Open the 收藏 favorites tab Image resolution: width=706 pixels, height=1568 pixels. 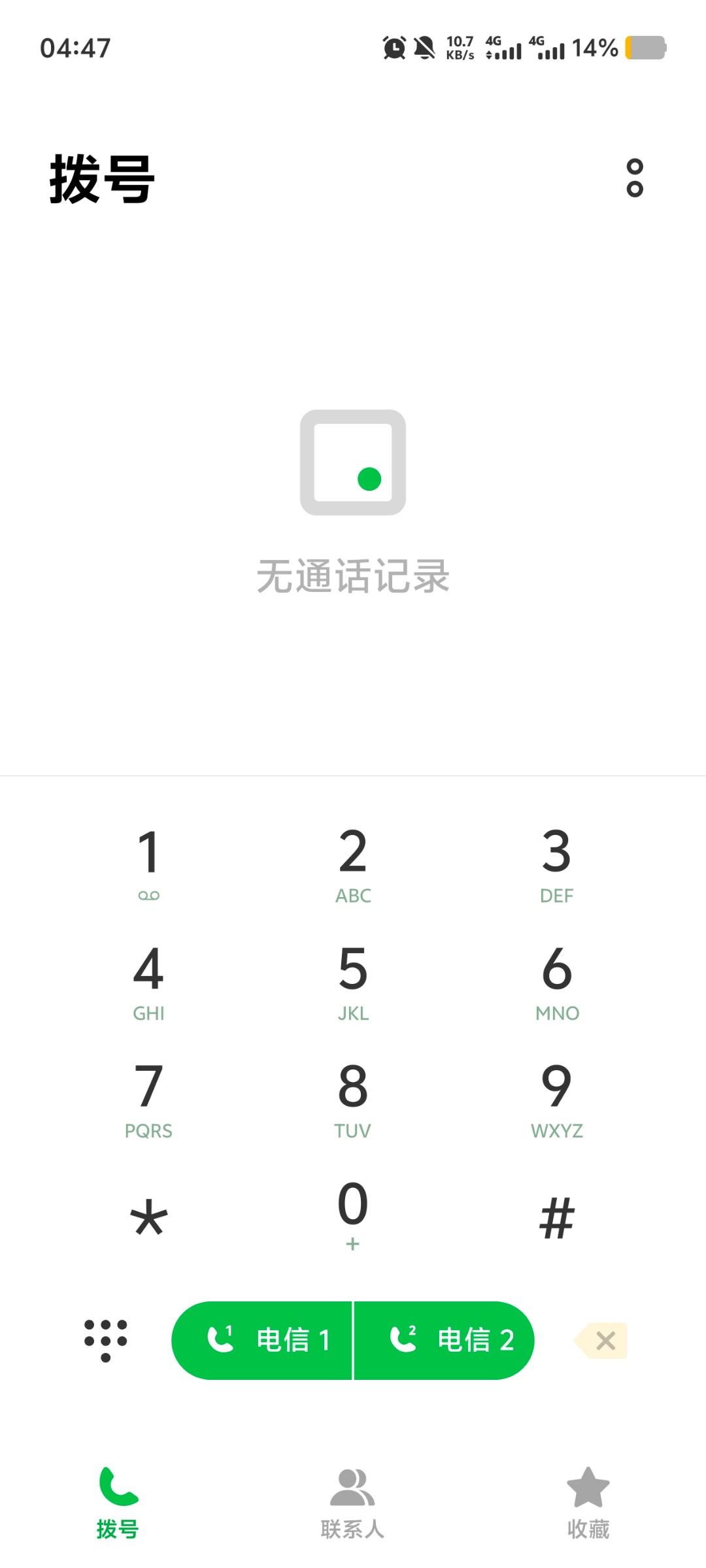coord(588,1503)
